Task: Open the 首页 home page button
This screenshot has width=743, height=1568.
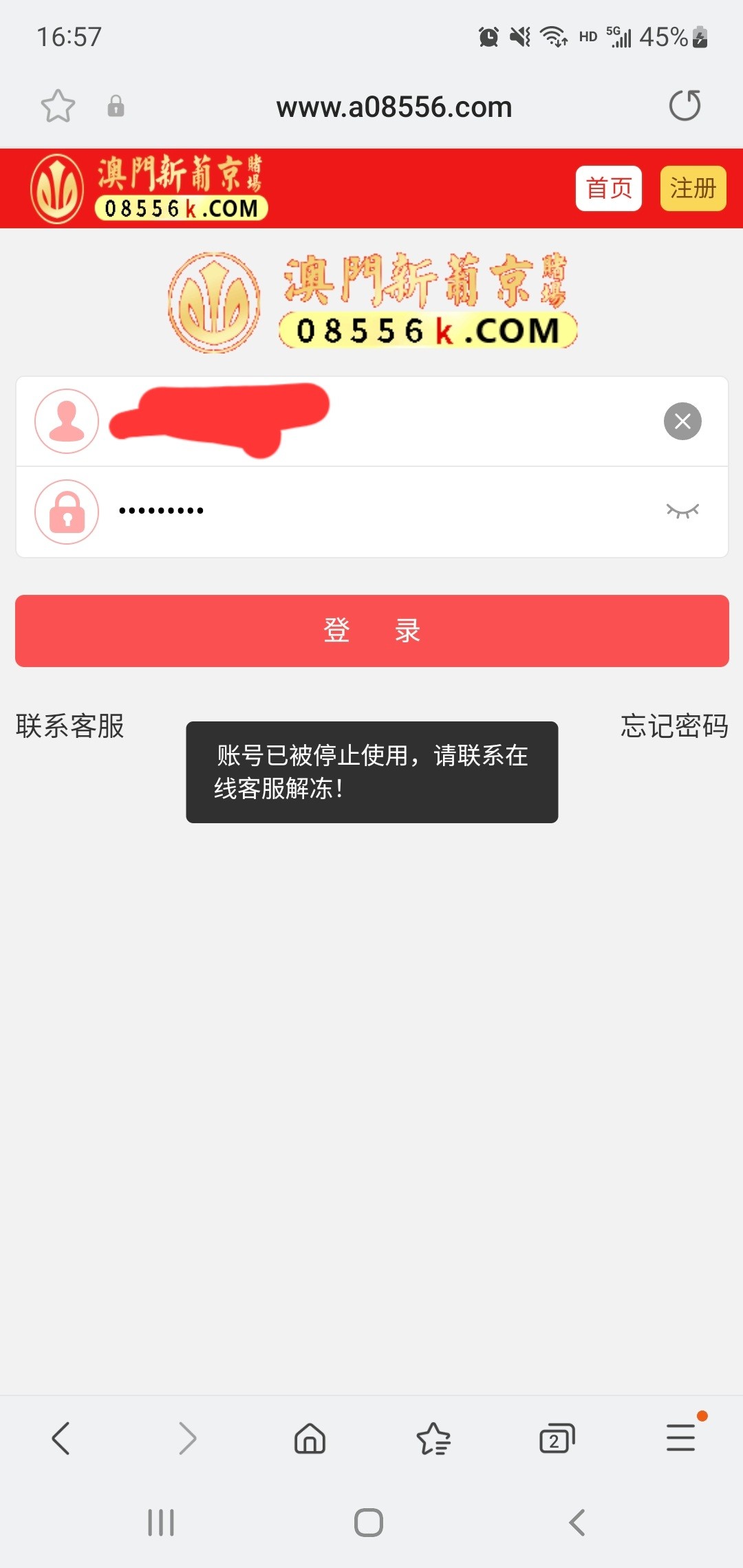Action: click(x=608, y=188)
